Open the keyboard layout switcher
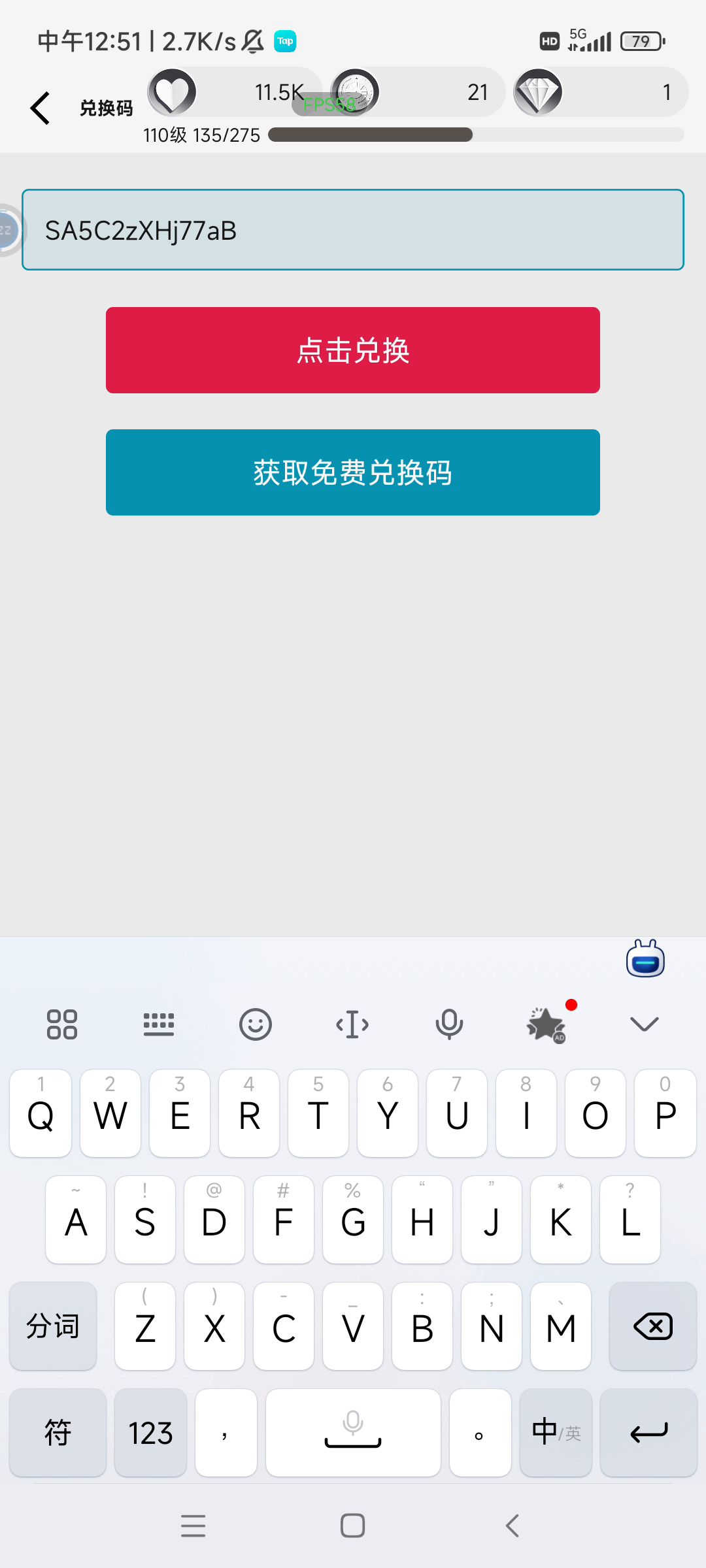706x1568 pixels. point(158,1024)
